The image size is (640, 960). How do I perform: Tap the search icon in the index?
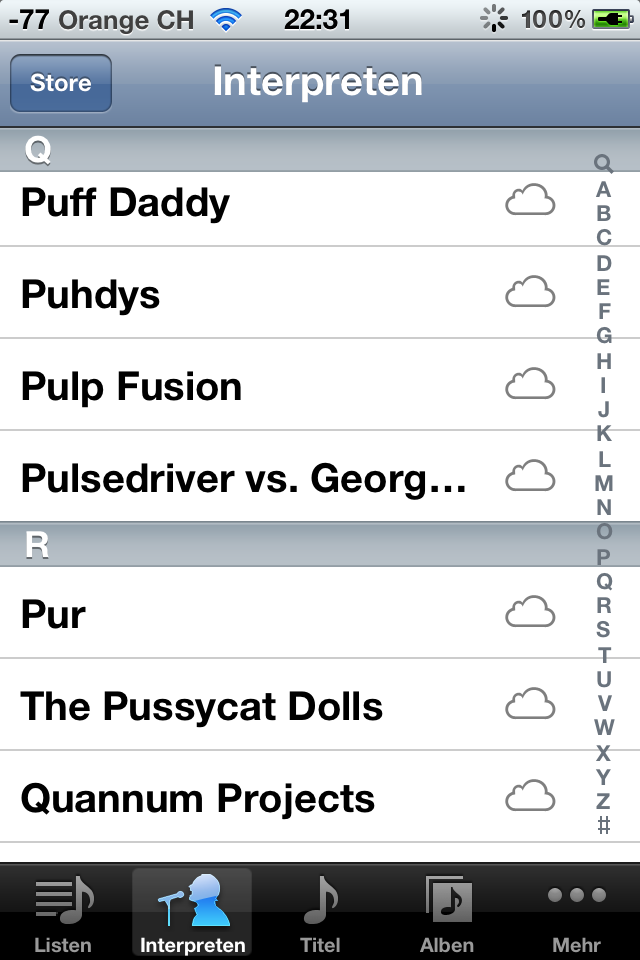tap(603, 163)
